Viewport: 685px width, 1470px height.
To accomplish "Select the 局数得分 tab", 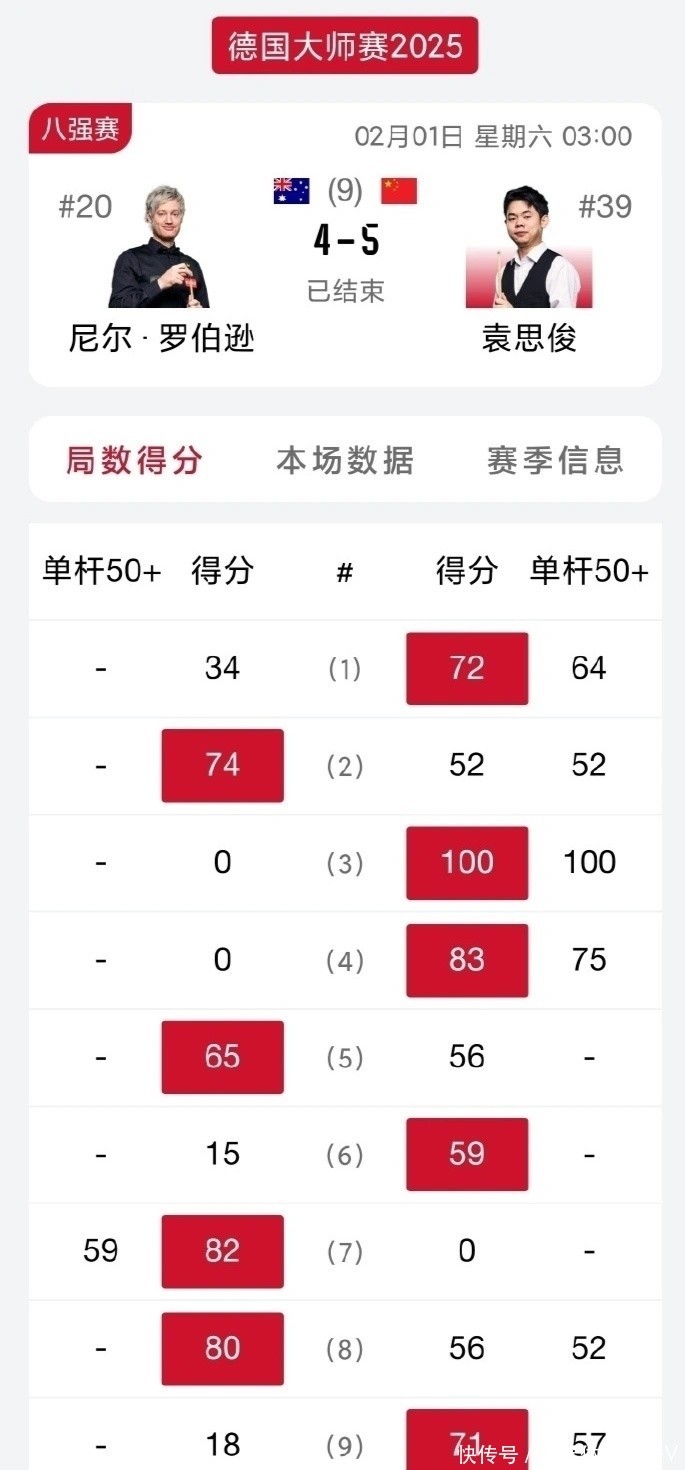I will [x=134, y=460].
